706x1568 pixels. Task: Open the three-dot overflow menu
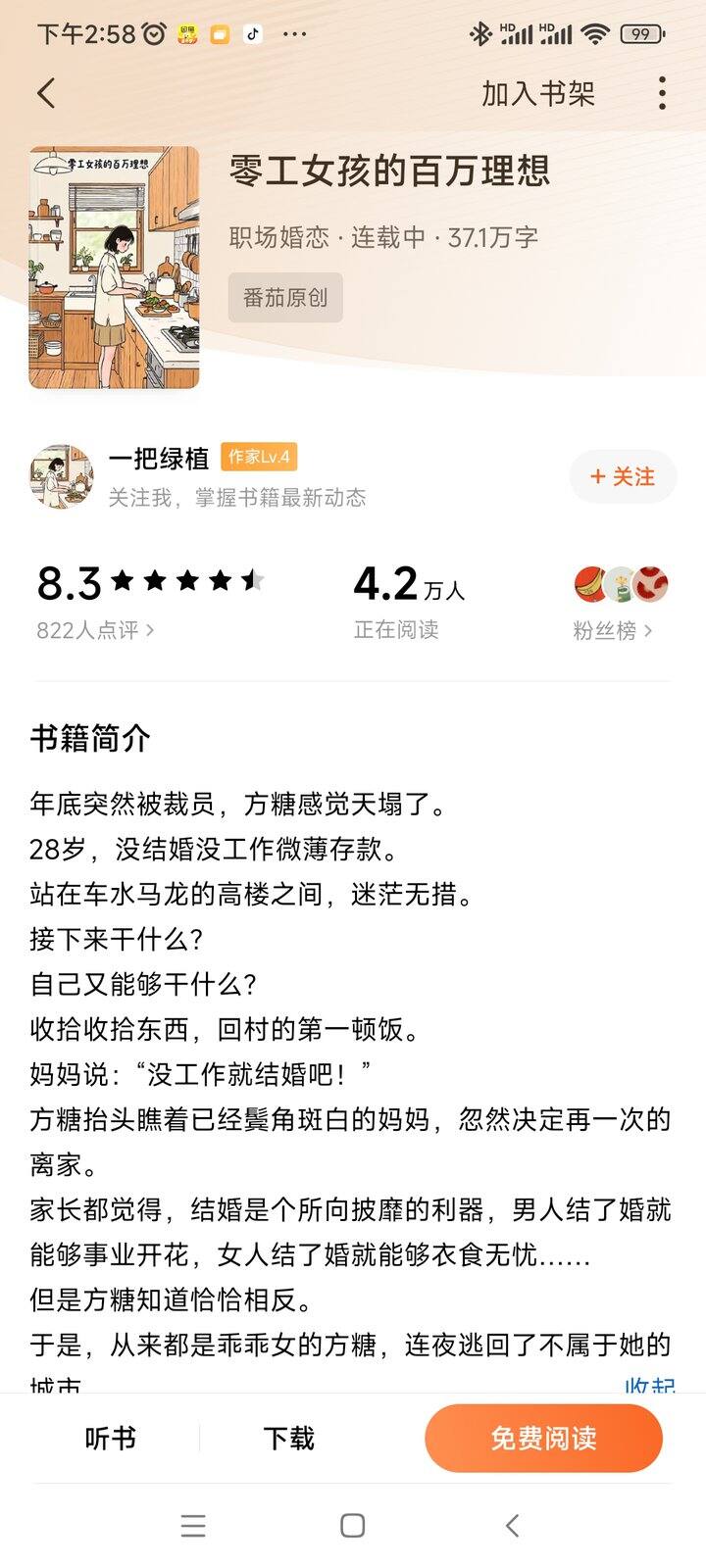663,93
